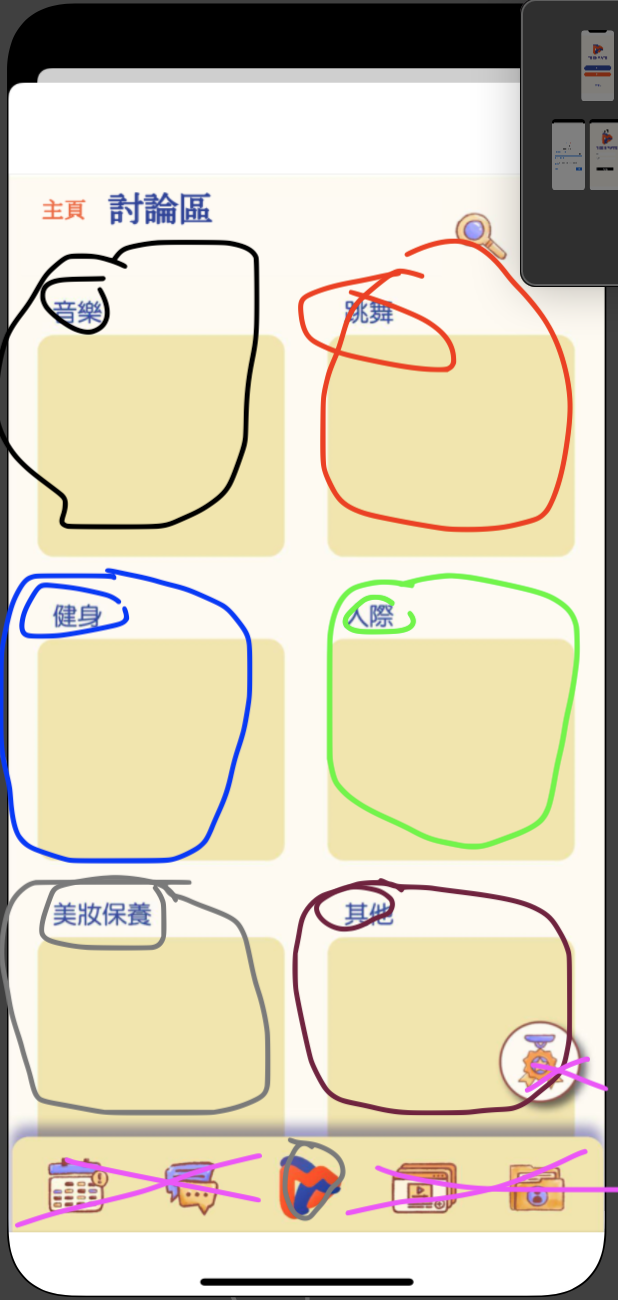
Task: Switch to the chat bubbles tab
Action: (192, 1186)
